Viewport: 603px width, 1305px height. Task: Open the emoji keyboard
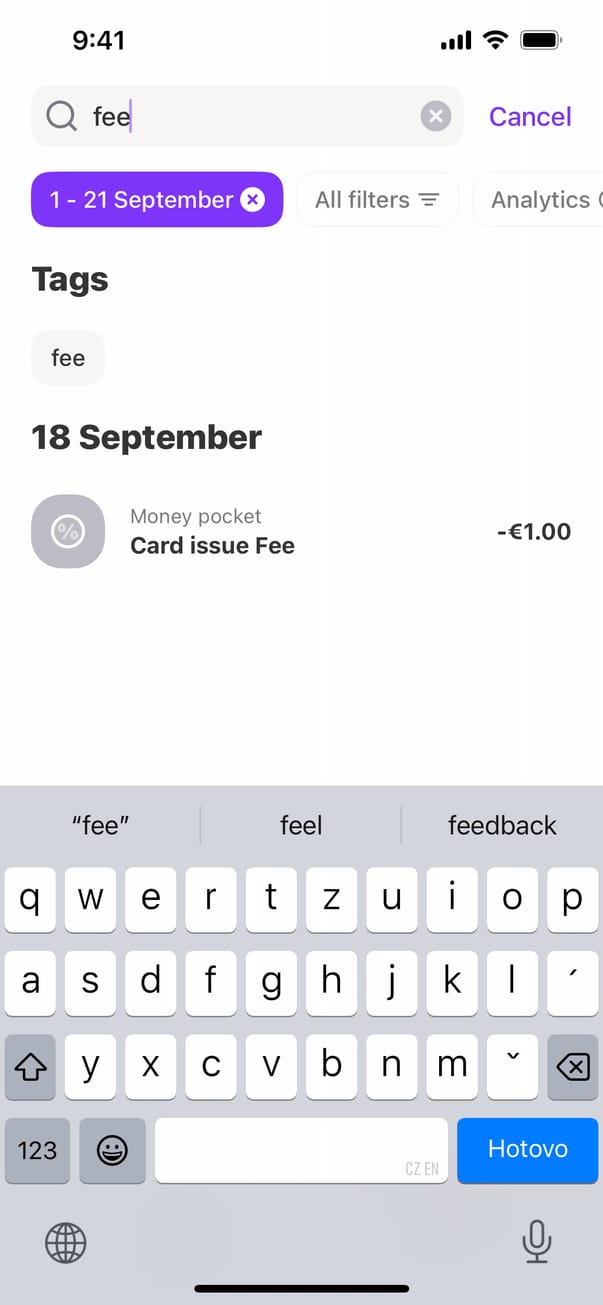click(x=112, y=1150)
